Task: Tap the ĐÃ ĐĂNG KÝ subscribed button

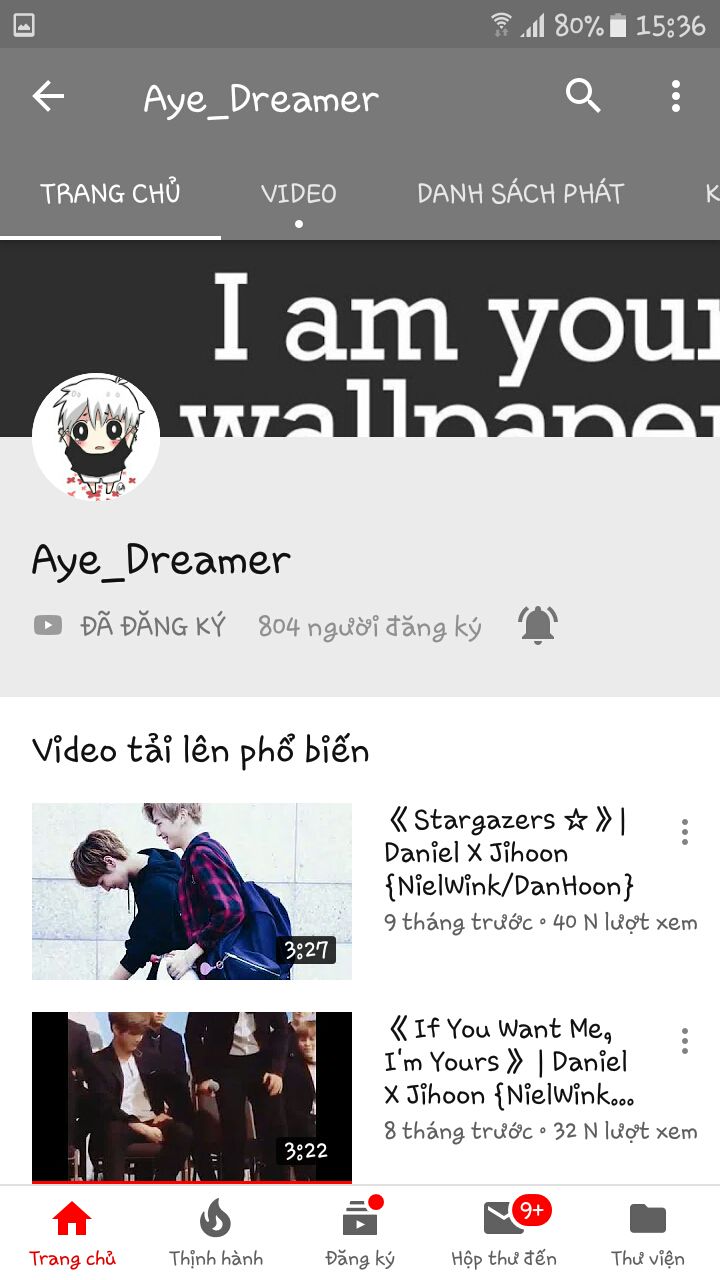Action: coord(130,626)
